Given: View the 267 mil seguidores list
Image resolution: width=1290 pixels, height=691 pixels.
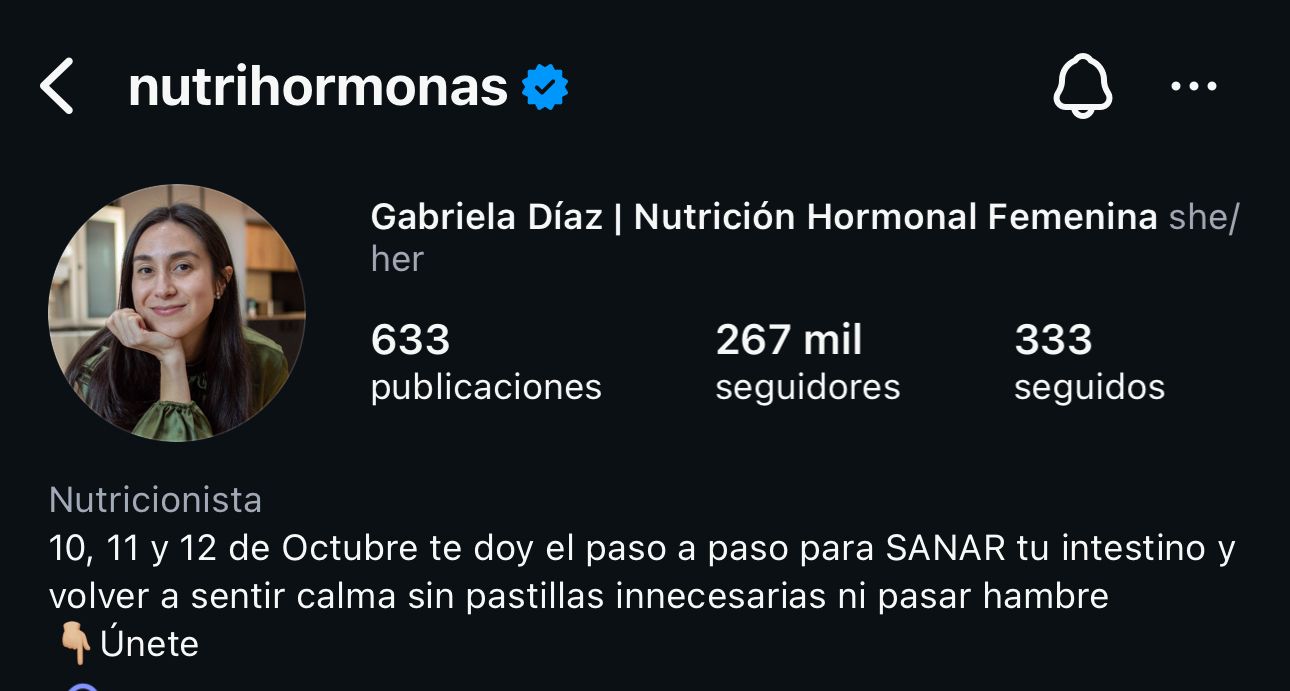Looking at the screenshot, I should (807, 361).
